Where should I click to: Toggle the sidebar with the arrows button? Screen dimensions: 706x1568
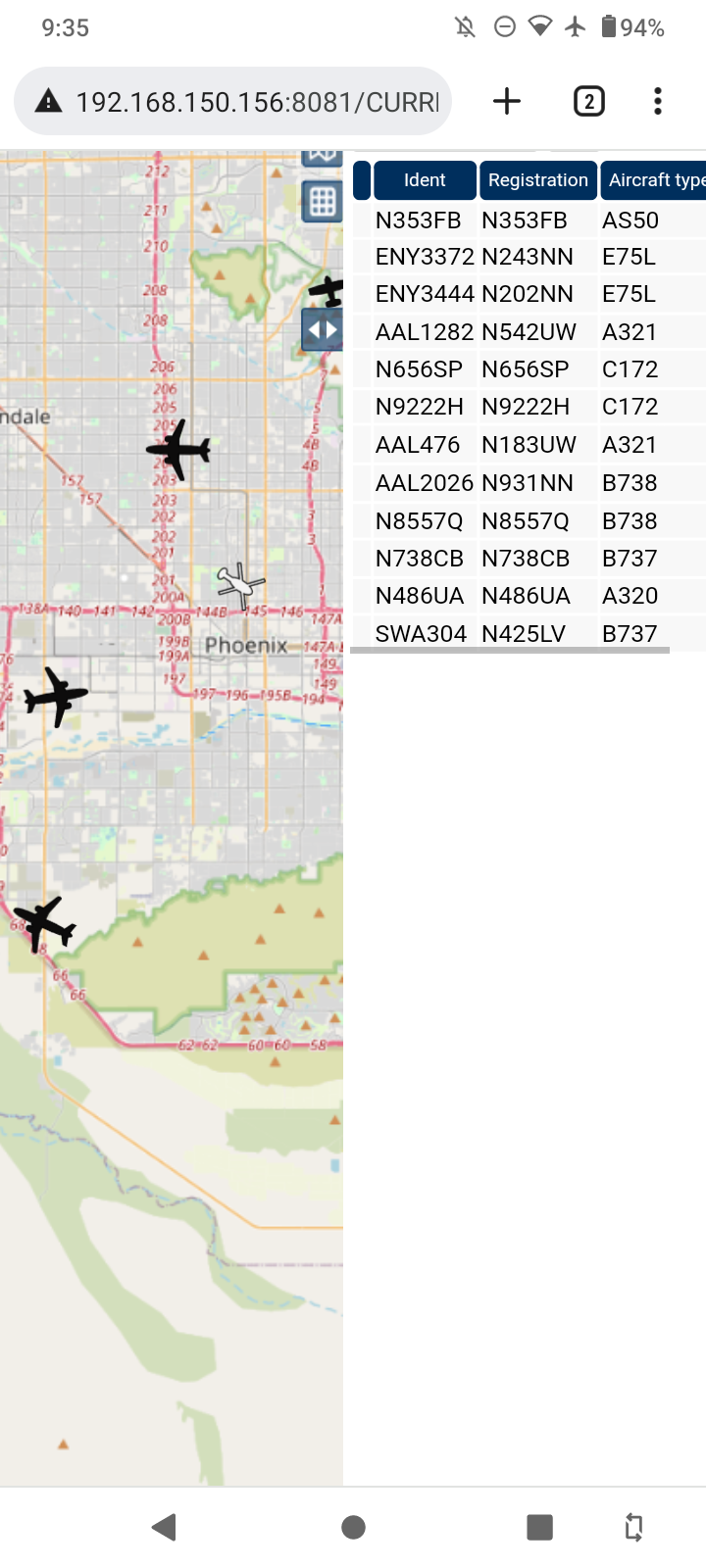323,330
